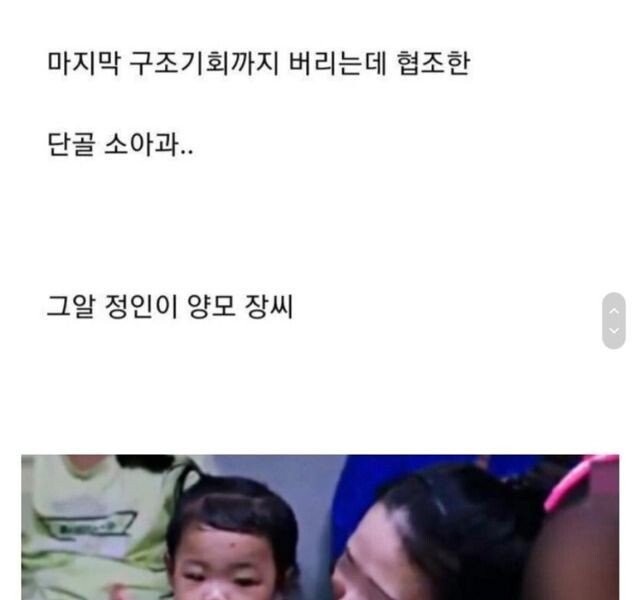This screenshot has height=600, width=640.
Task: Tap the fast-scroll handle with arrows
Action: [613, 321]
